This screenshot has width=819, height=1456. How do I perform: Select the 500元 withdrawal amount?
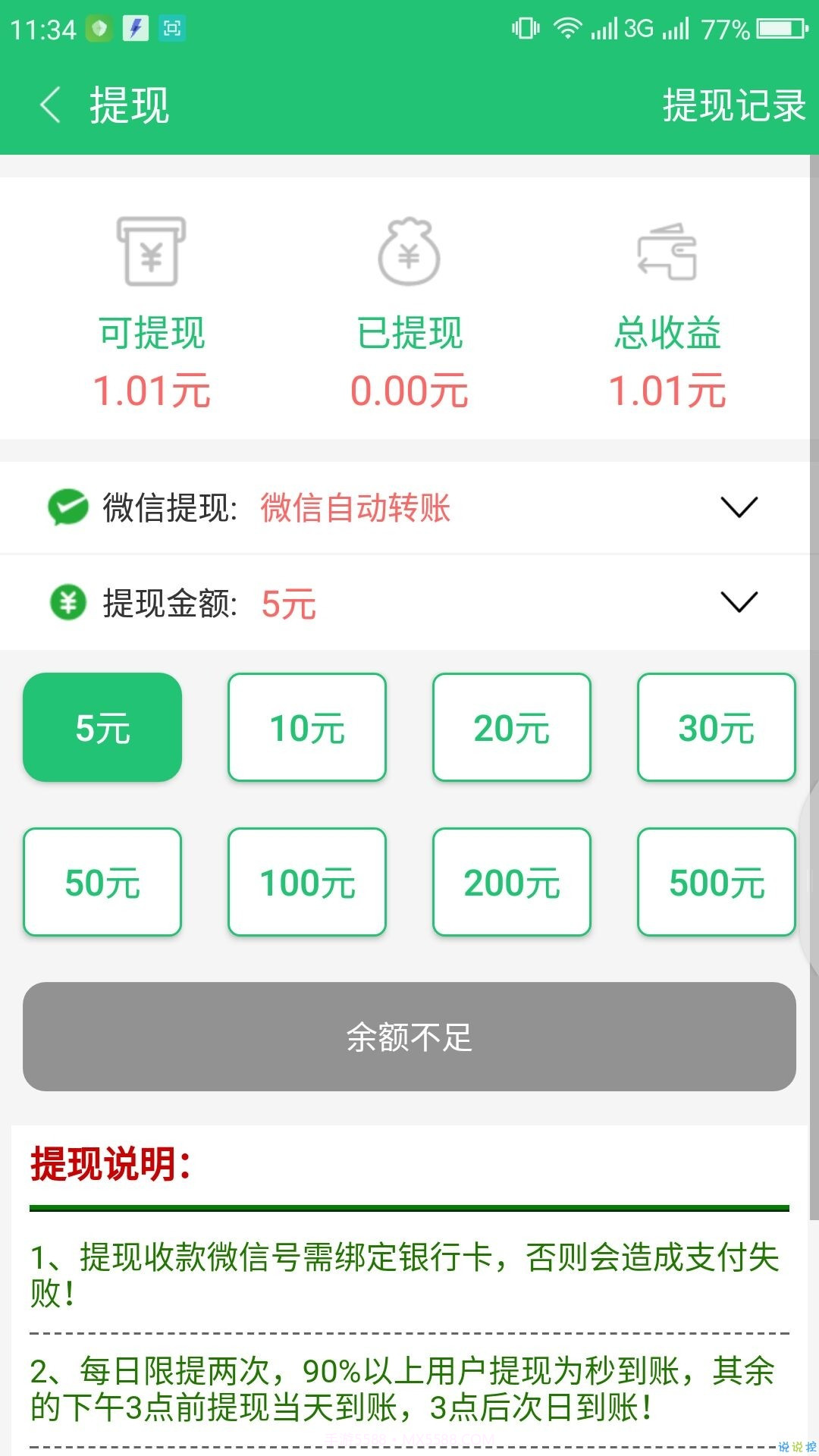click(715, 881)
